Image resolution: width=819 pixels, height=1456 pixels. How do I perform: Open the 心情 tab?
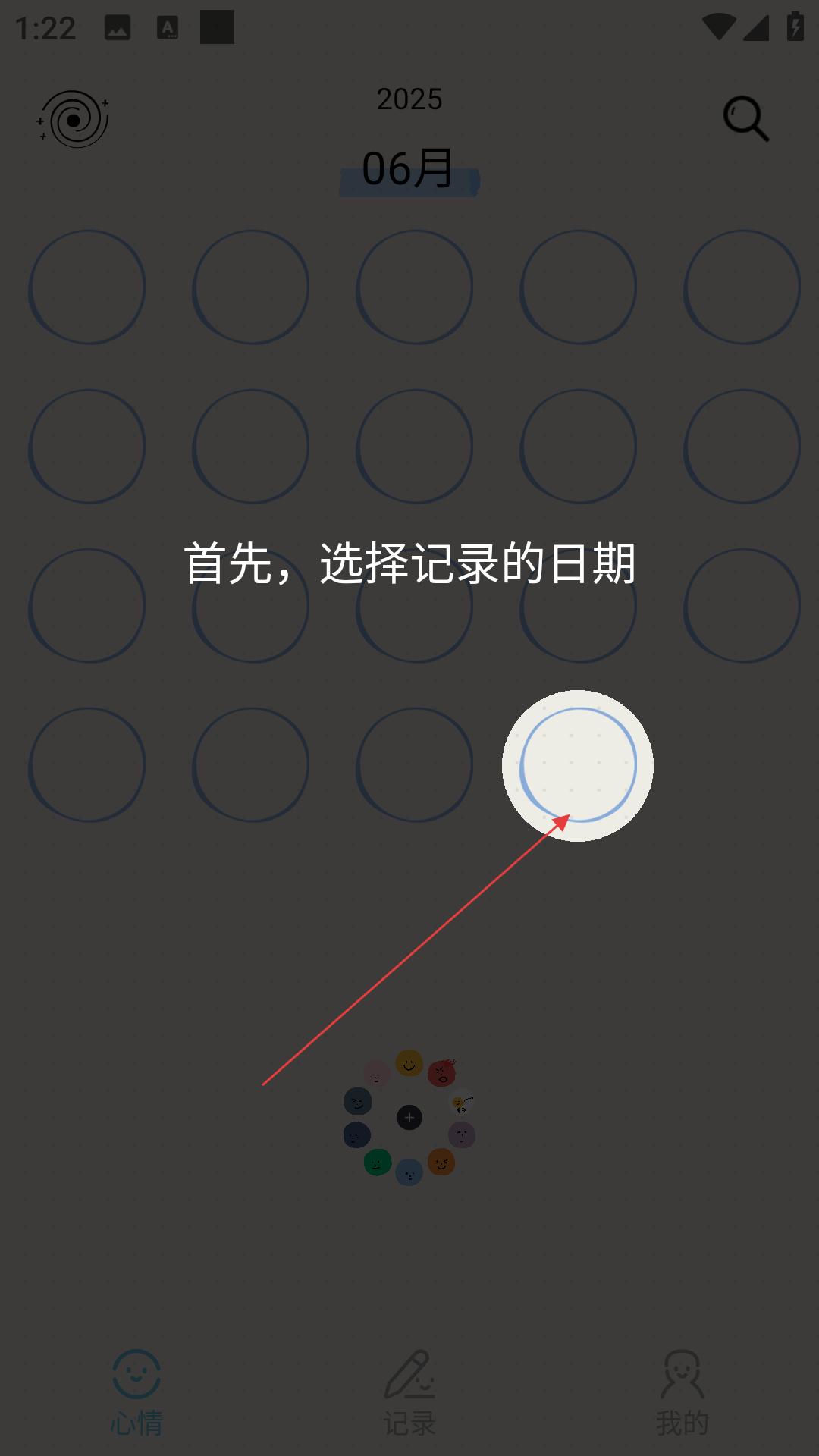pos(136,1392)
